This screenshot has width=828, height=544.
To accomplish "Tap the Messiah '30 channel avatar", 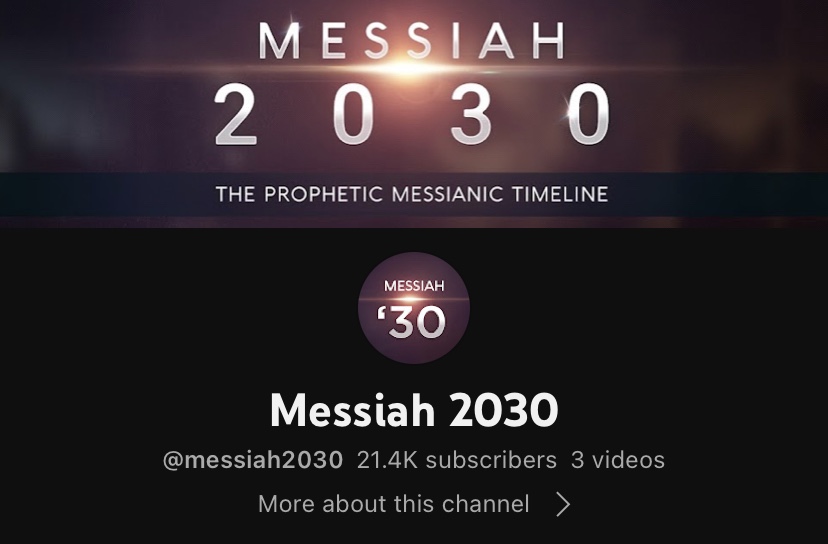I will point(414,309).
